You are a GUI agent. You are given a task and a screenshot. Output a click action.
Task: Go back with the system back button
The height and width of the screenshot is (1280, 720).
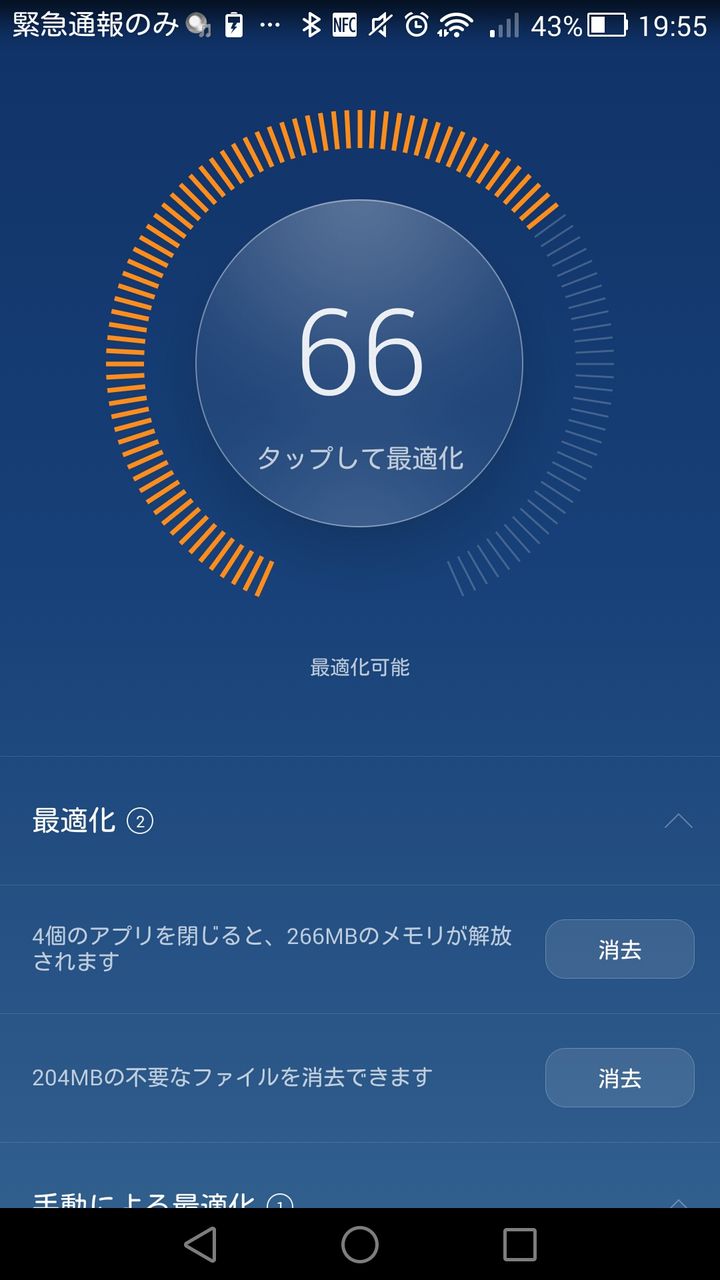[200, 1244]
